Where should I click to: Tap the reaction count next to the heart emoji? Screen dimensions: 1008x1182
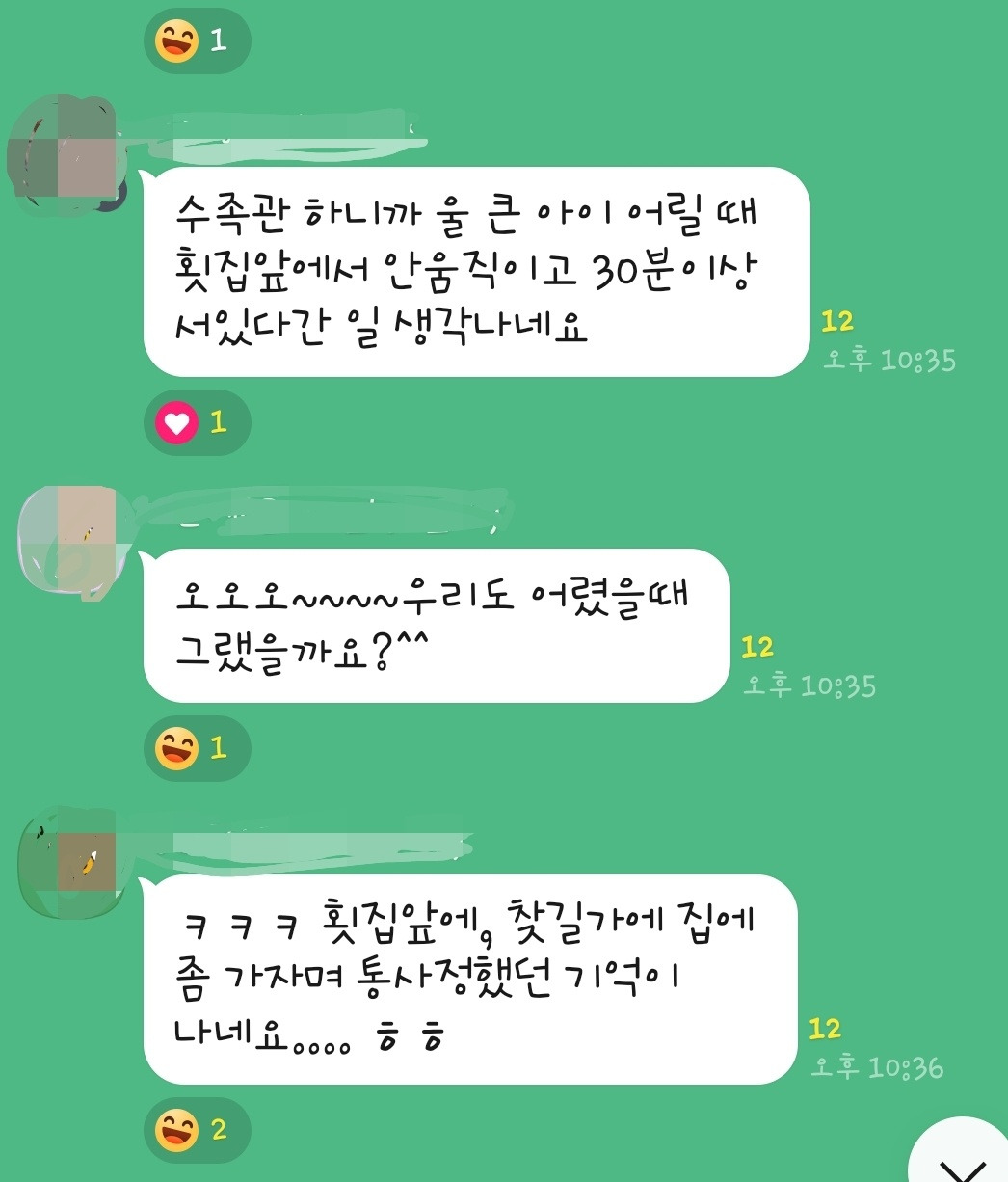[217, 421]
